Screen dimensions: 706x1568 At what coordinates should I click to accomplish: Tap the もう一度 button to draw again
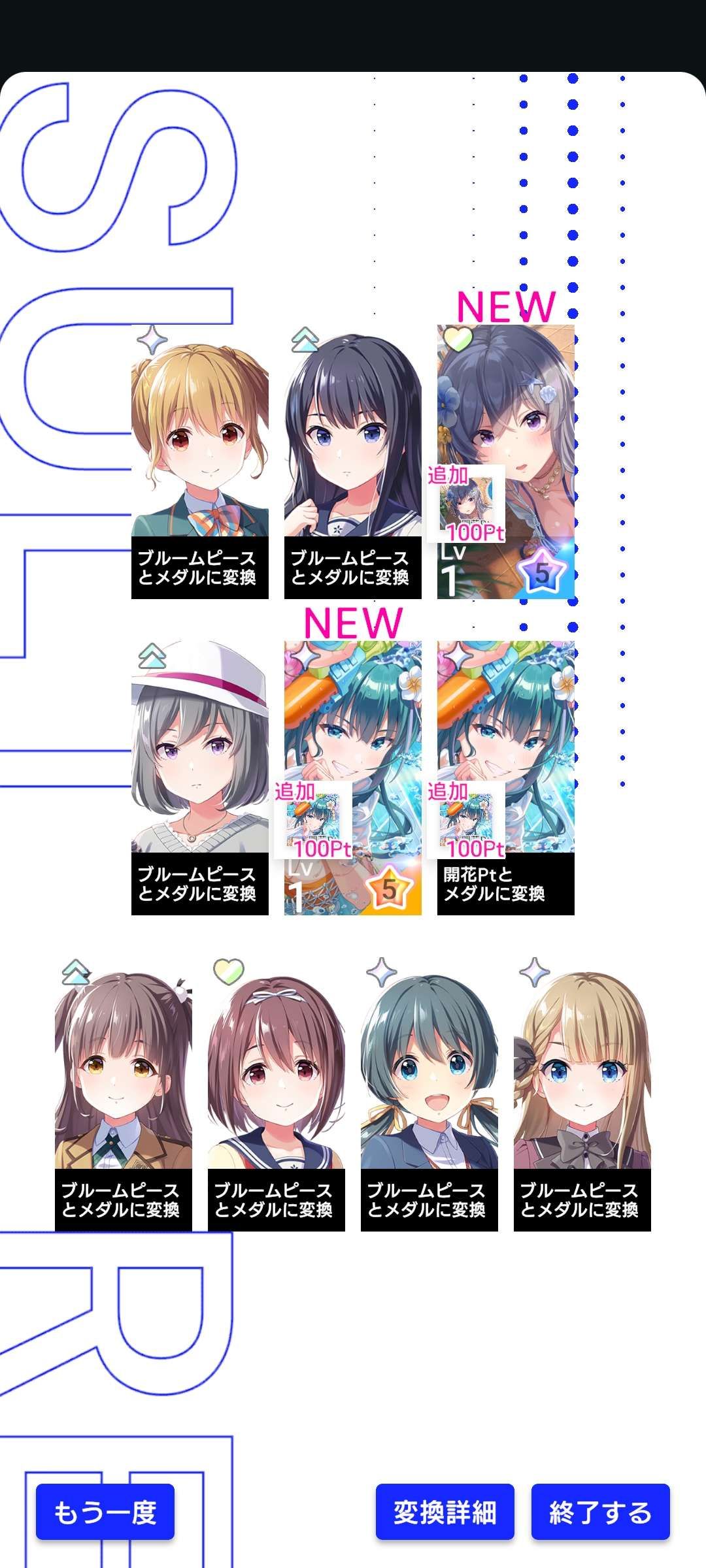point(105,1512)
